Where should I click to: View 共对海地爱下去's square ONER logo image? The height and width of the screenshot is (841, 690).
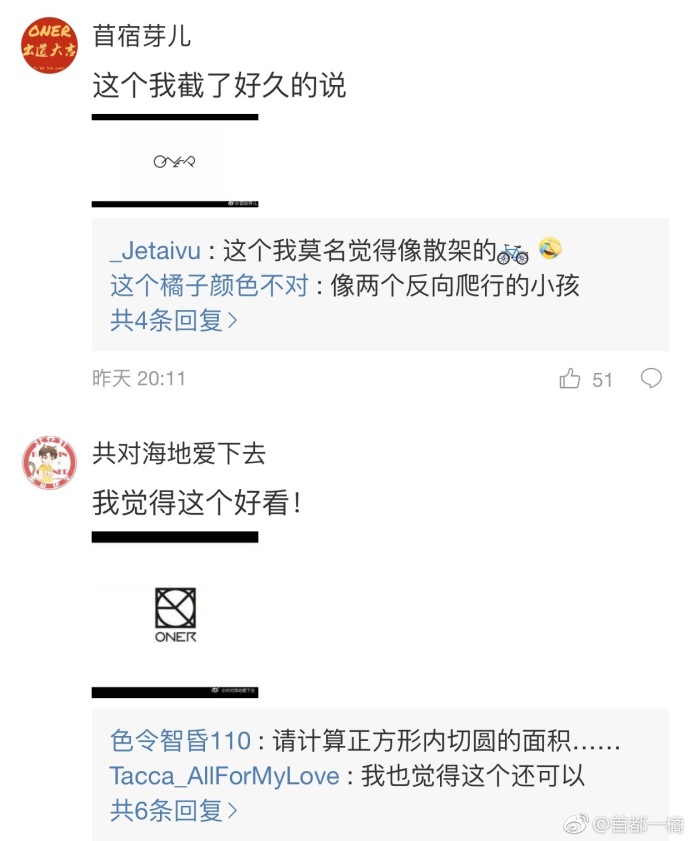175,615
